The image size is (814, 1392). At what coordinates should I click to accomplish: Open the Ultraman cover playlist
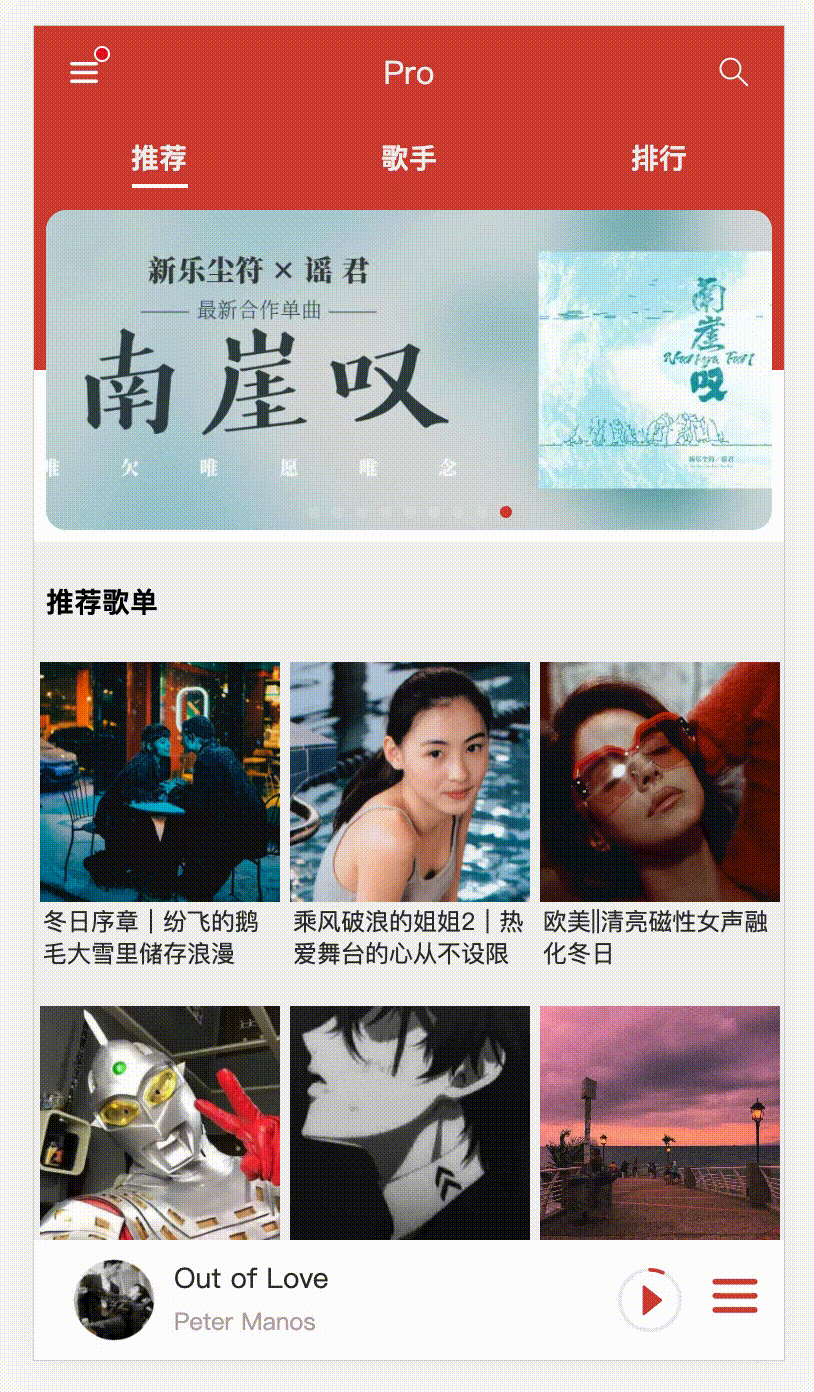click(x=160, y=1122)
